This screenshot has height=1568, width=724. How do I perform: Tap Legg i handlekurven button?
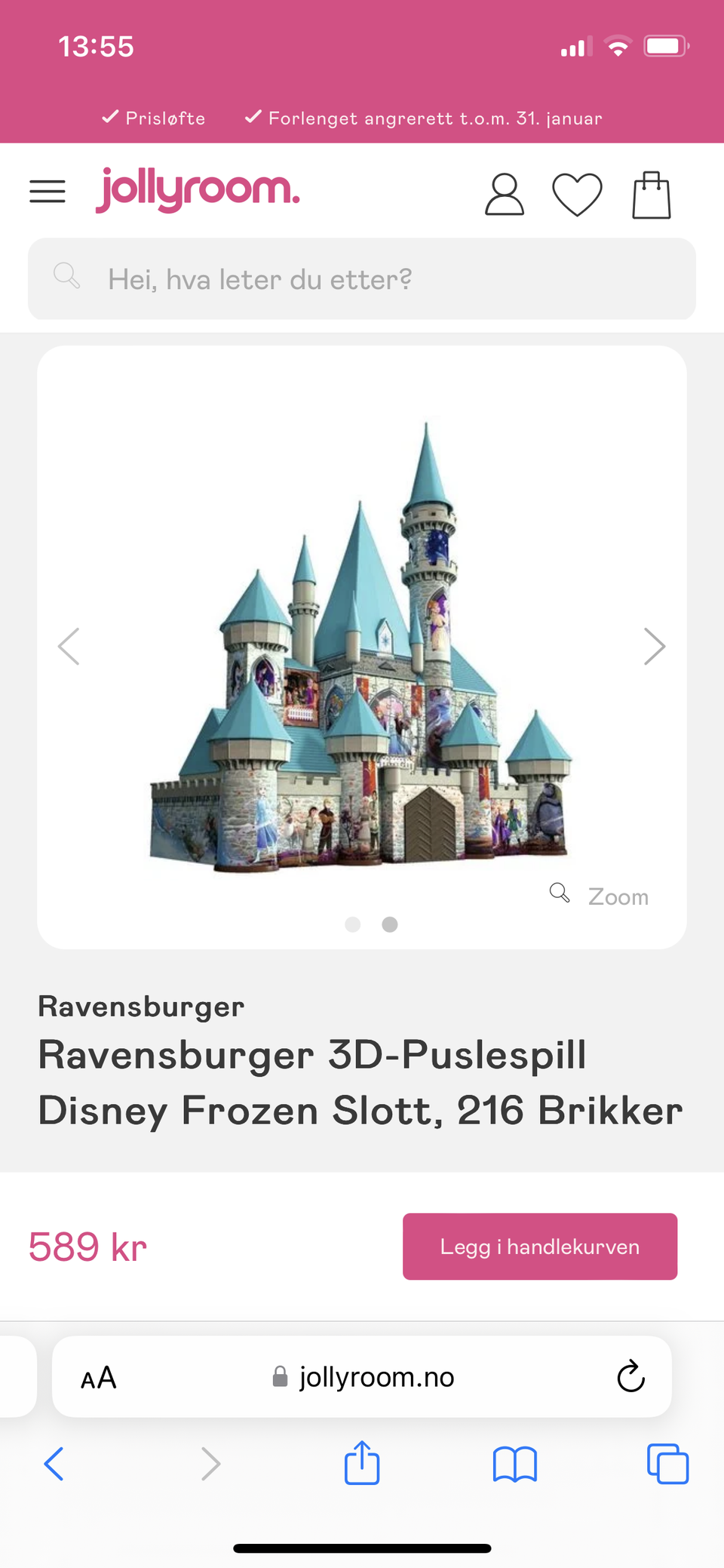[x=540, y=1247]
